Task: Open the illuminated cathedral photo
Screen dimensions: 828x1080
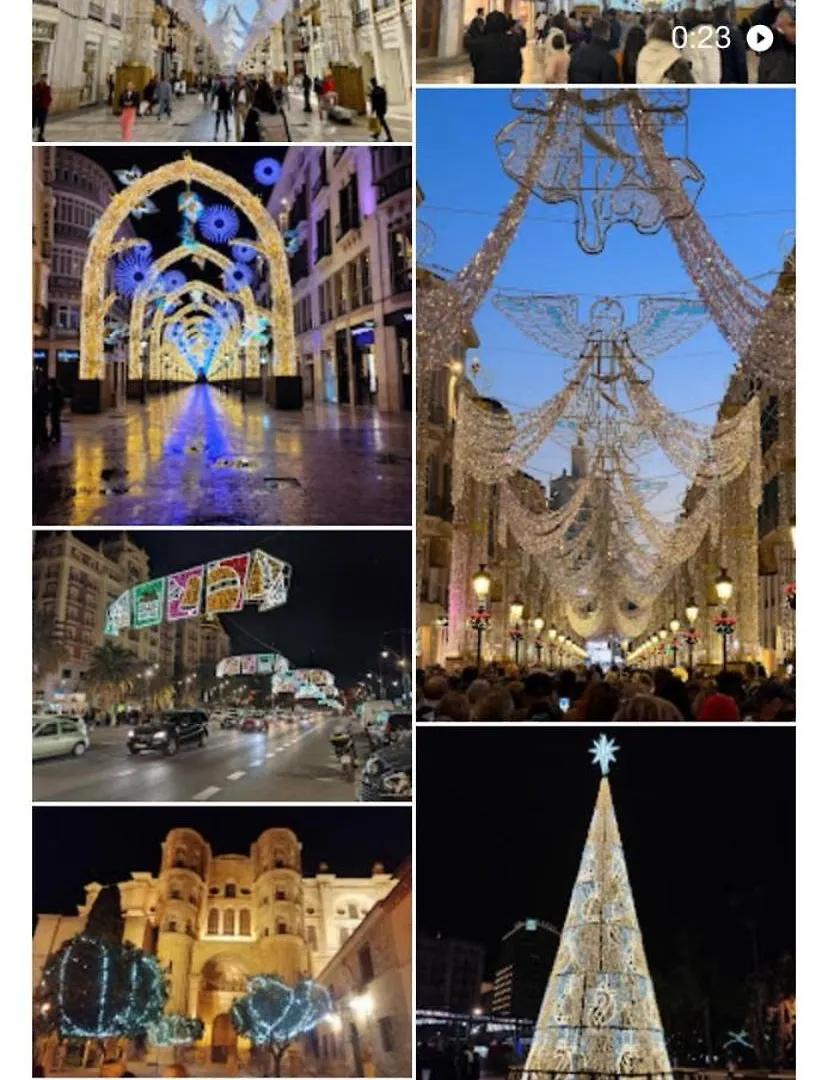Action: point(222,940)
